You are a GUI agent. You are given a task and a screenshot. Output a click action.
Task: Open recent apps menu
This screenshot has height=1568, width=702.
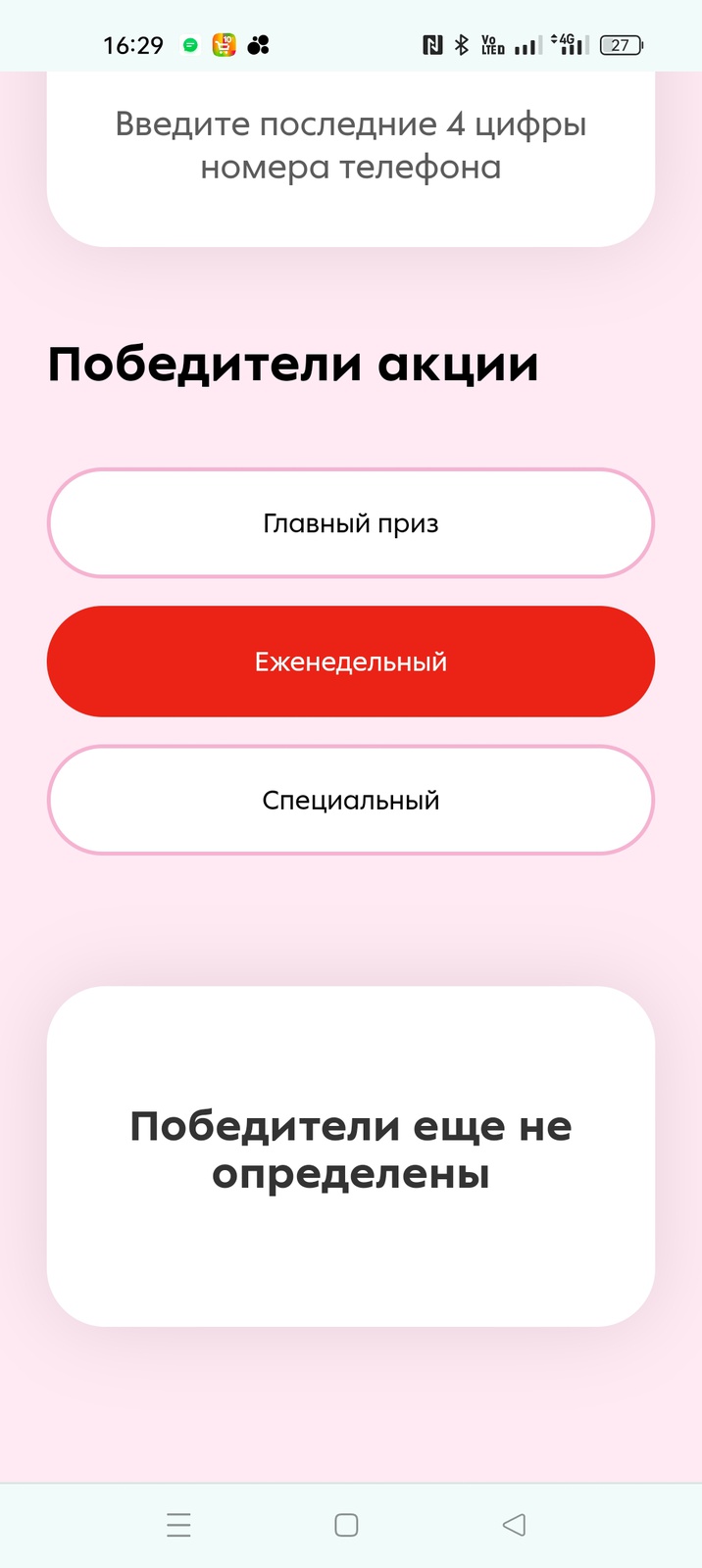coord(178,1525)
